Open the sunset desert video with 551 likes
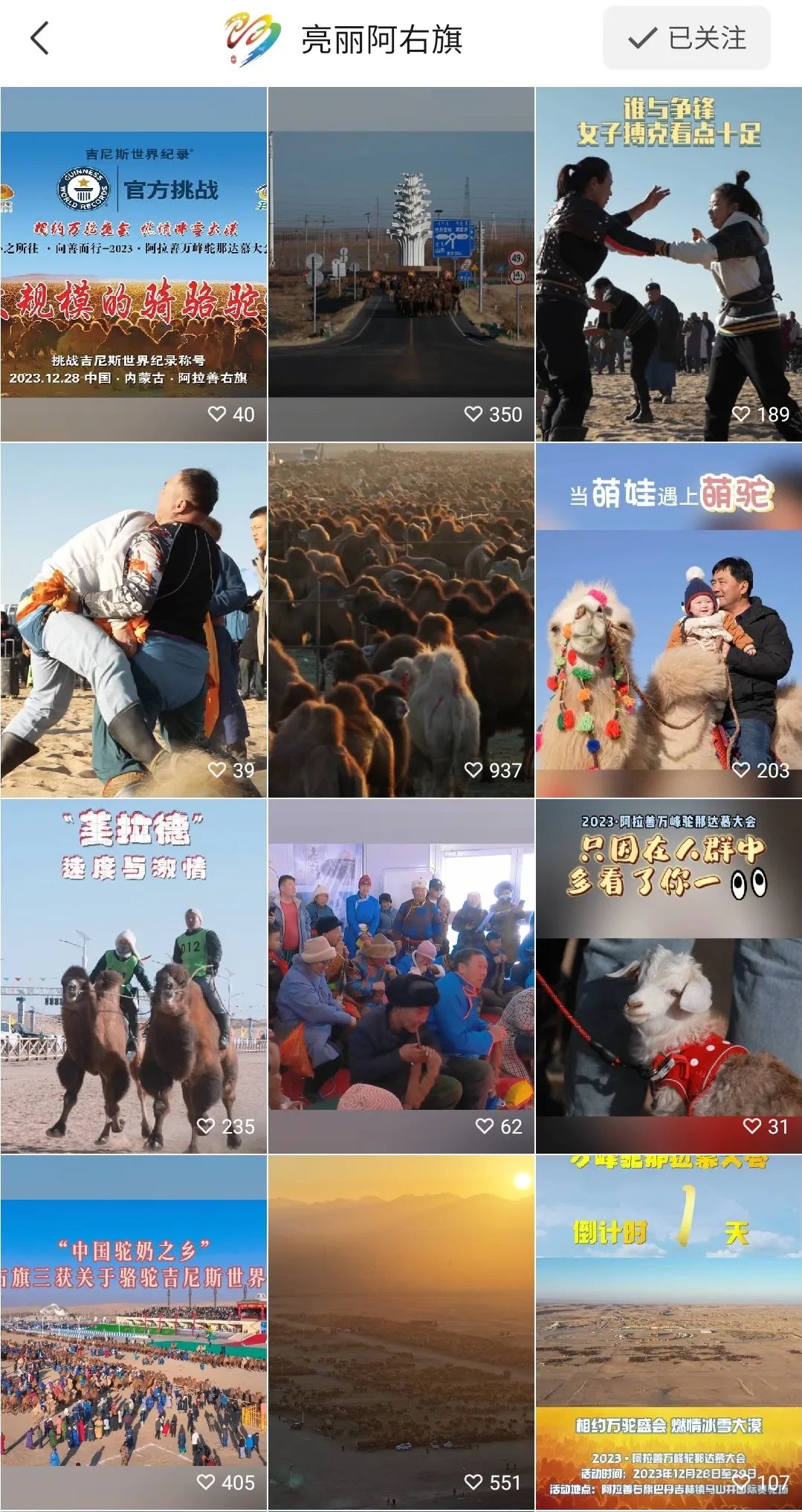 (x=401, y=1333)
